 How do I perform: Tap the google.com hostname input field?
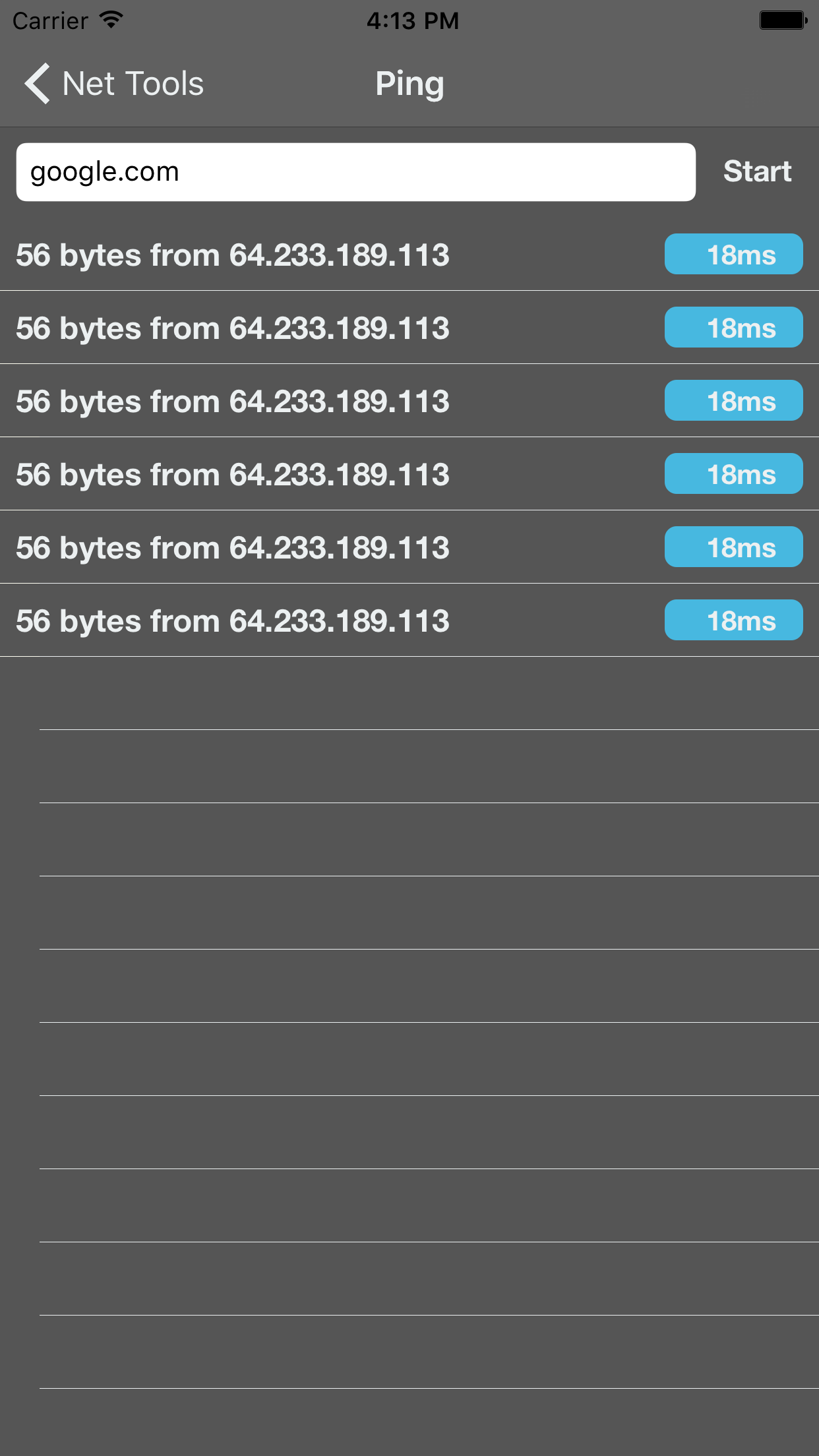point(356,171)
